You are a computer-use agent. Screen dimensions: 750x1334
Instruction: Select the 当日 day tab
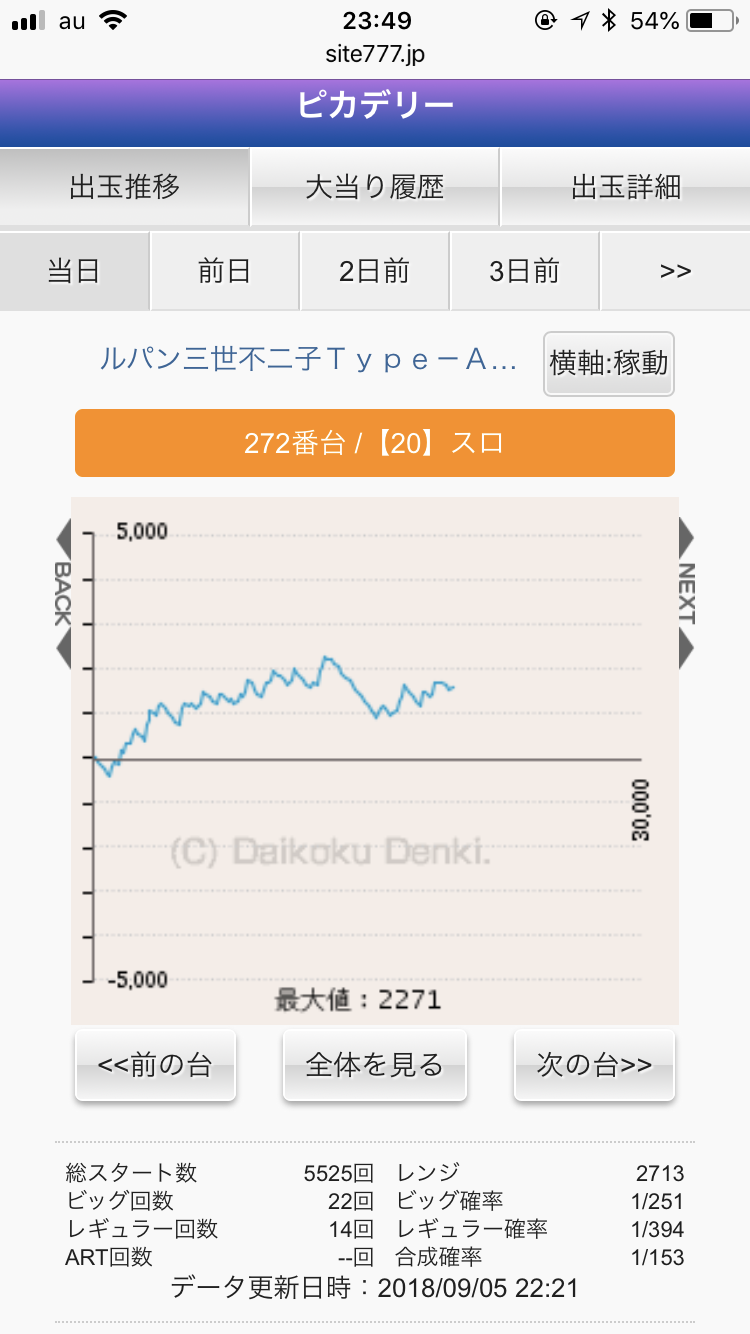pyautogui.click(x=74, y=271)
